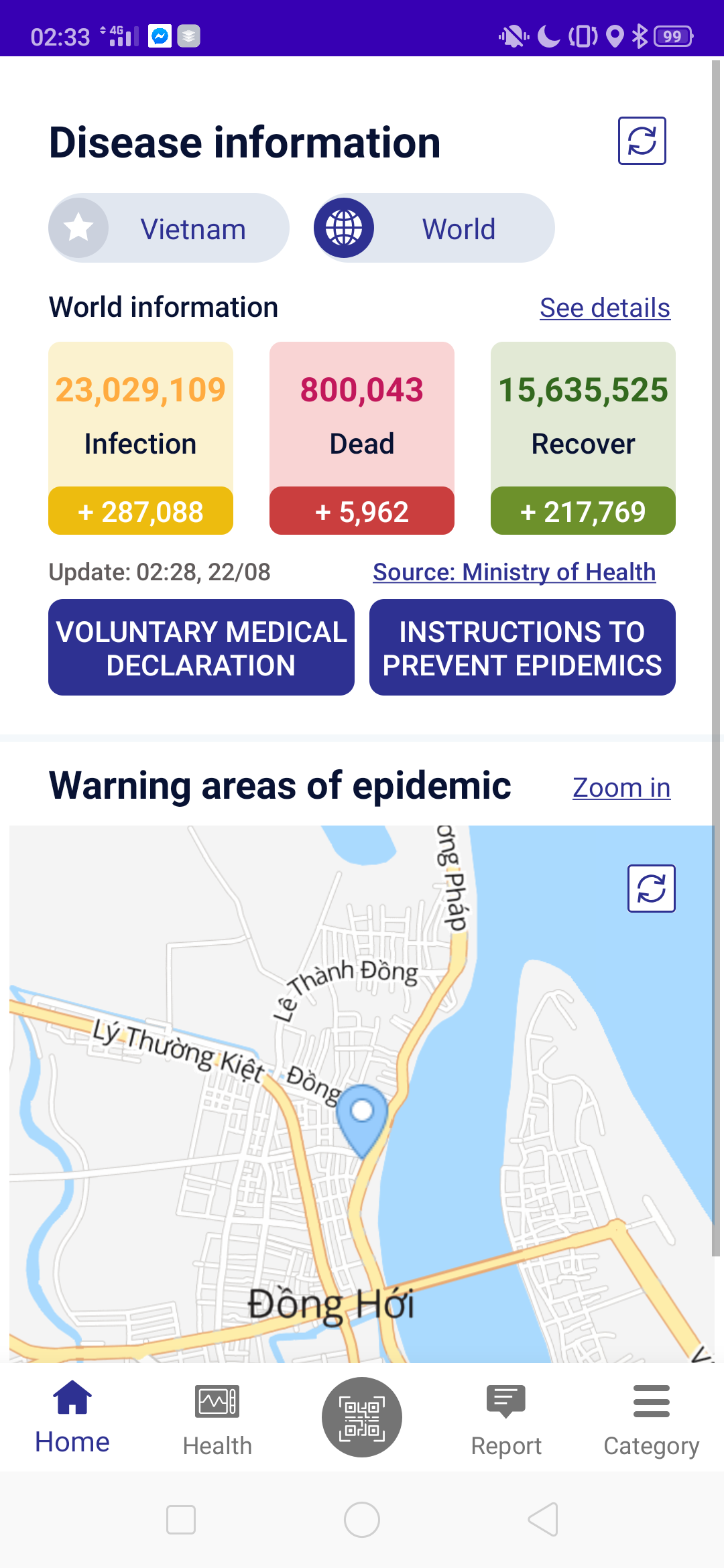724x1568 pixels.
Task: Open the Report tab
Action: (x=506, y=1417)
